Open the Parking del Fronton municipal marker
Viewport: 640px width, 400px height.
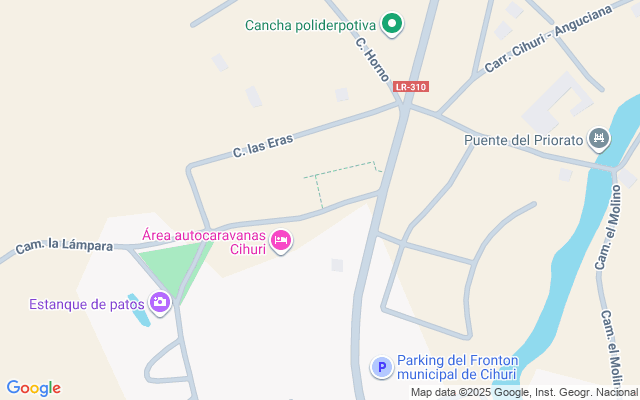(381, 368)
